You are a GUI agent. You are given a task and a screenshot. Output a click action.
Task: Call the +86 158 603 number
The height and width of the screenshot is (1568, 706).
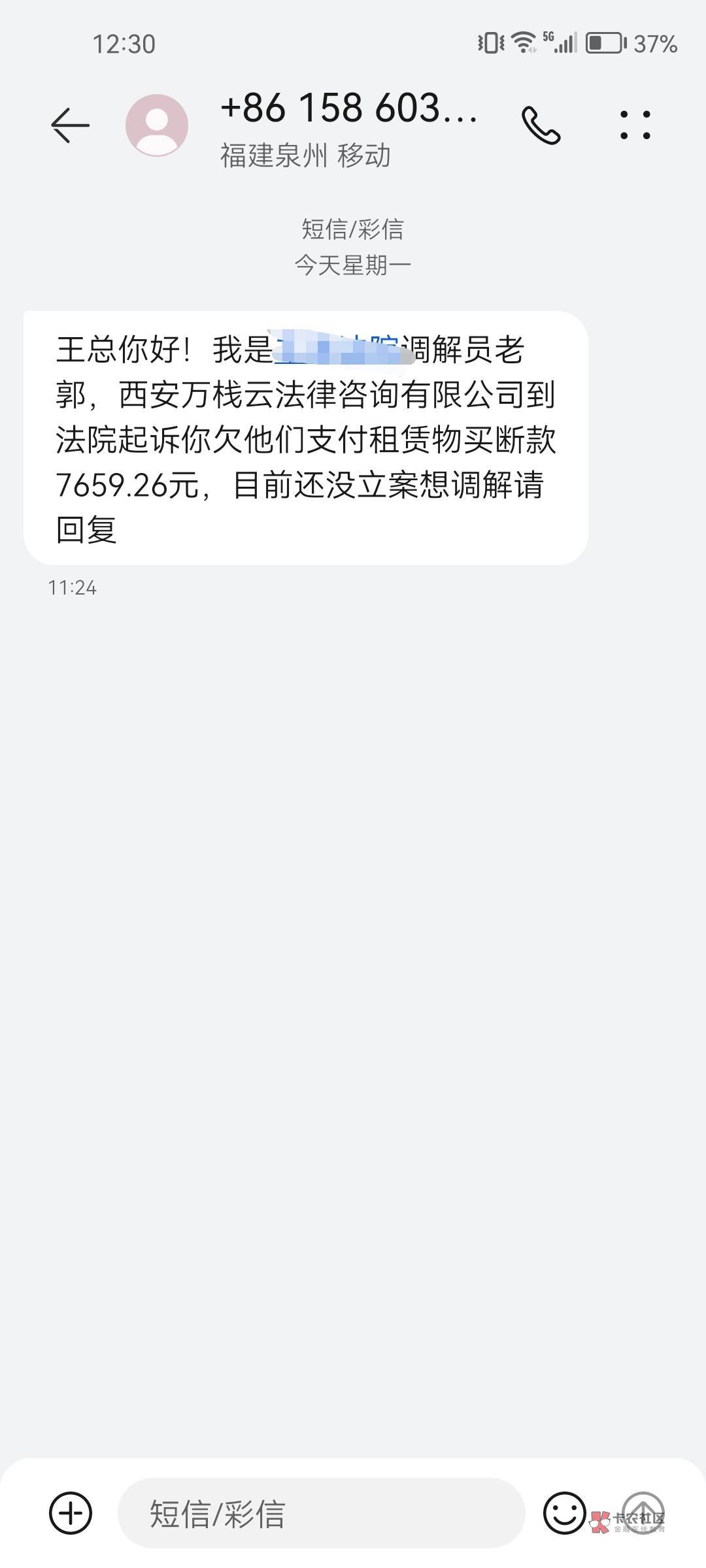(541, 125)
